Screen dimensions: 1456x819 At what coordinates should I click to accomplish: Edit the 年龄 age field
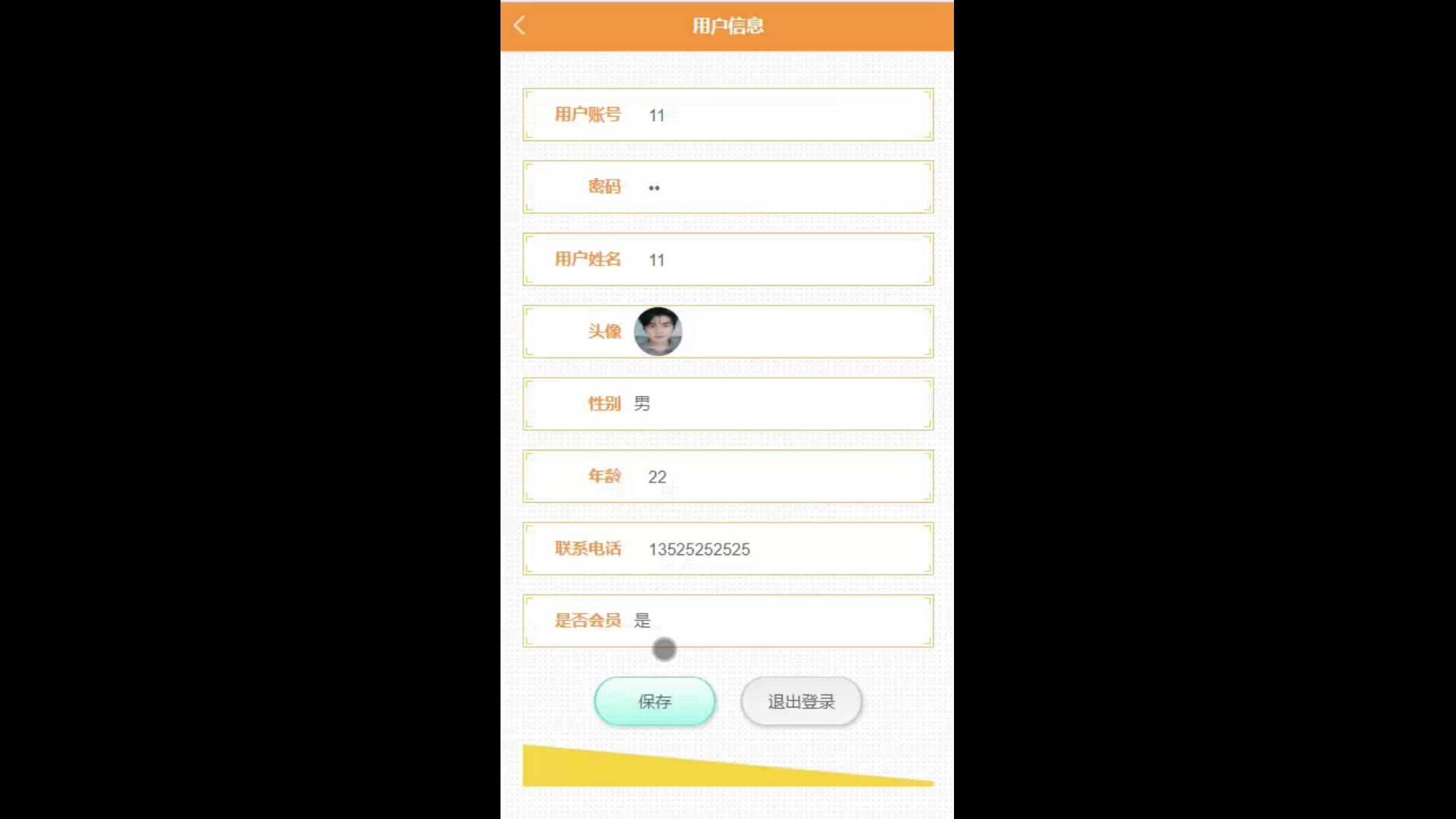(x=781, y=477)
